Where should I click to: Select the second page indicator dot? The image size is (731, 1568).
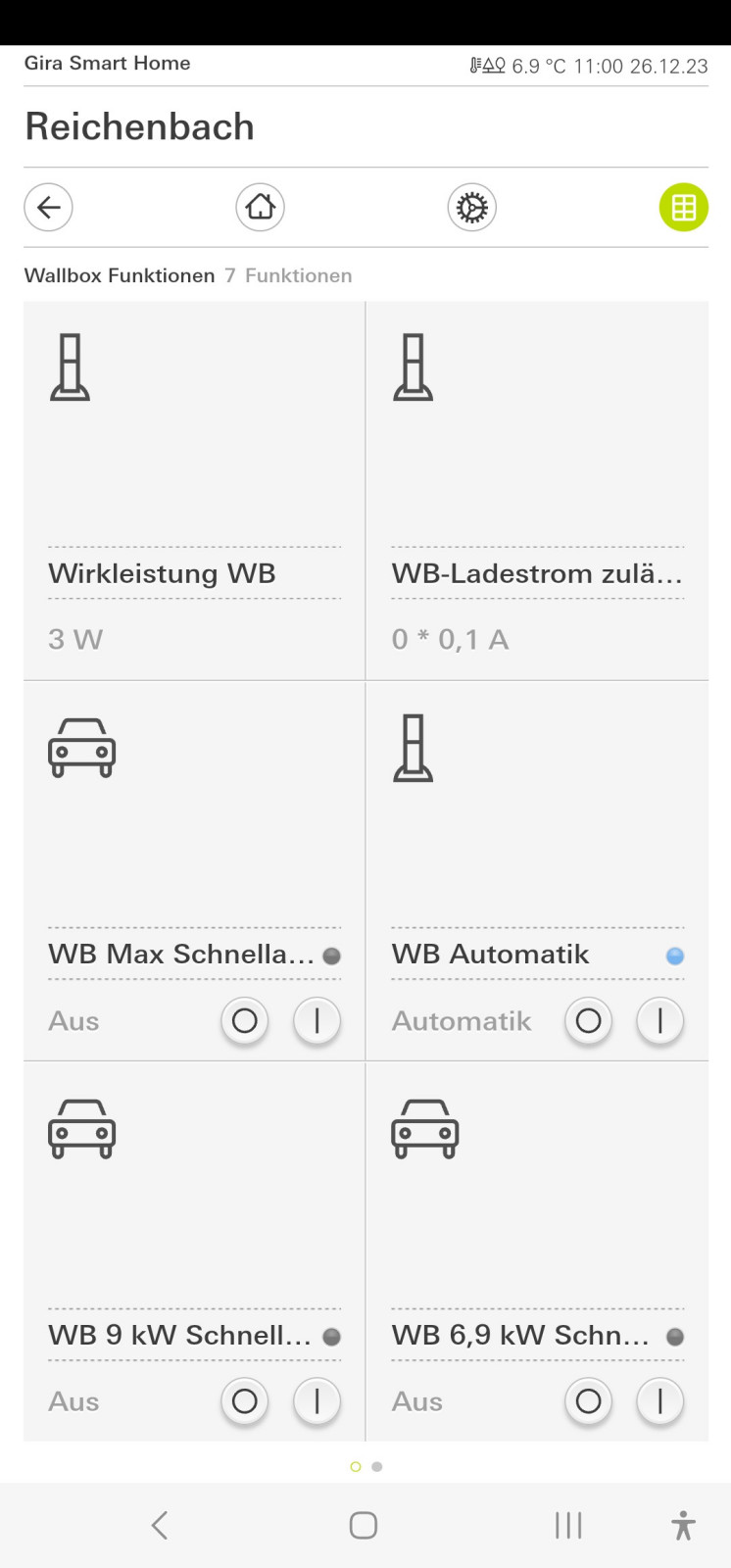[x=376, y=1466]
